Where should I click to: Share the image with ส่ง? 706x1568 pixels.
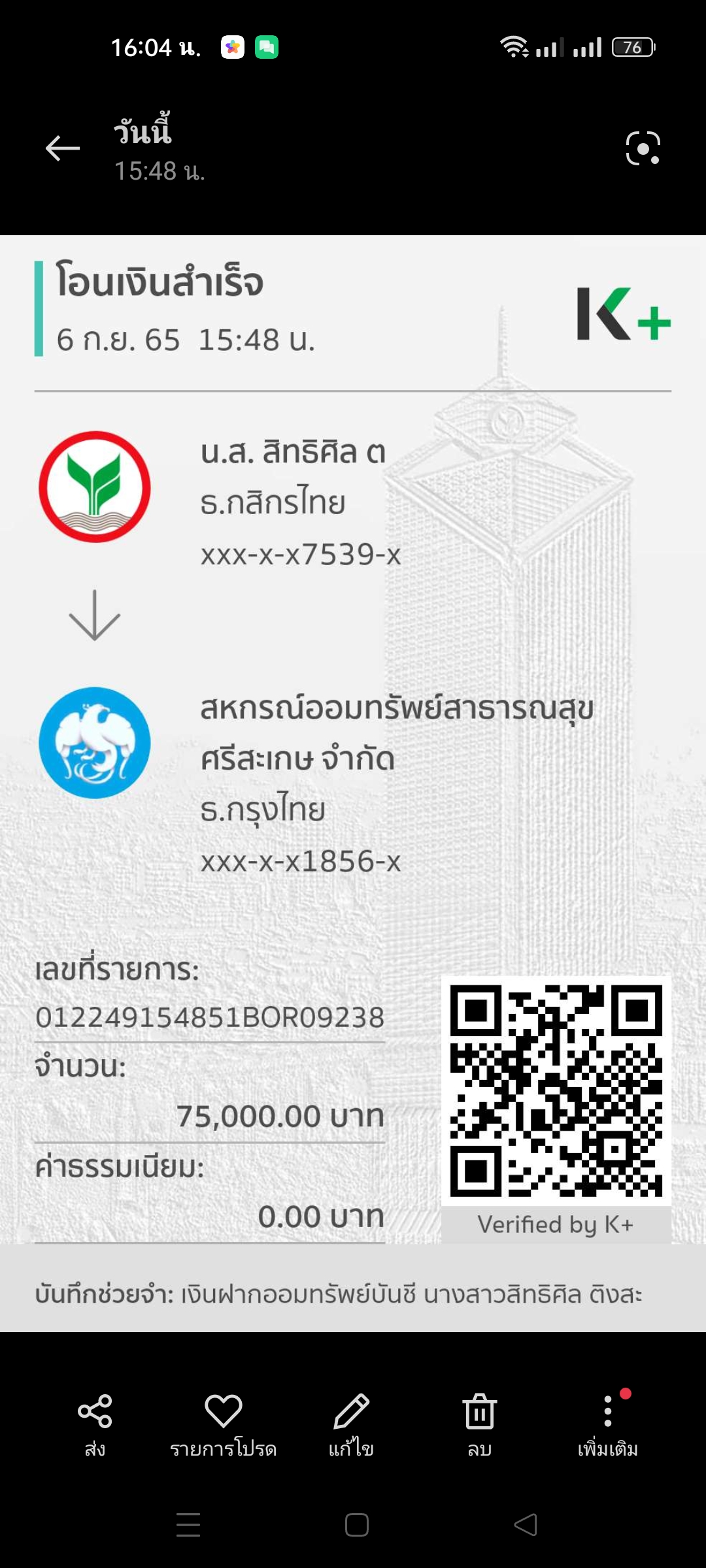tap(95, 1424)
